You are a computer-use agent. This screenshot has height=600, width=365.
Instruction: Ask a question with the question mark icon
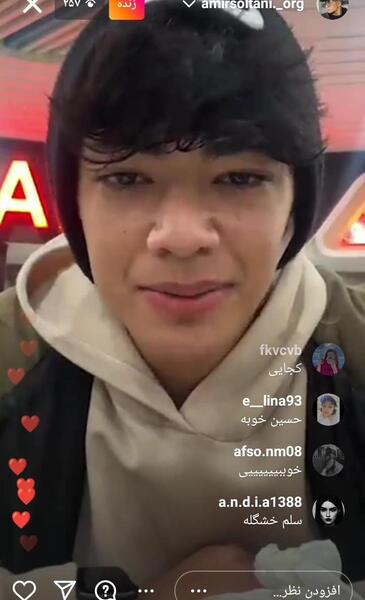pyautogui.click(x=105, y=589)
